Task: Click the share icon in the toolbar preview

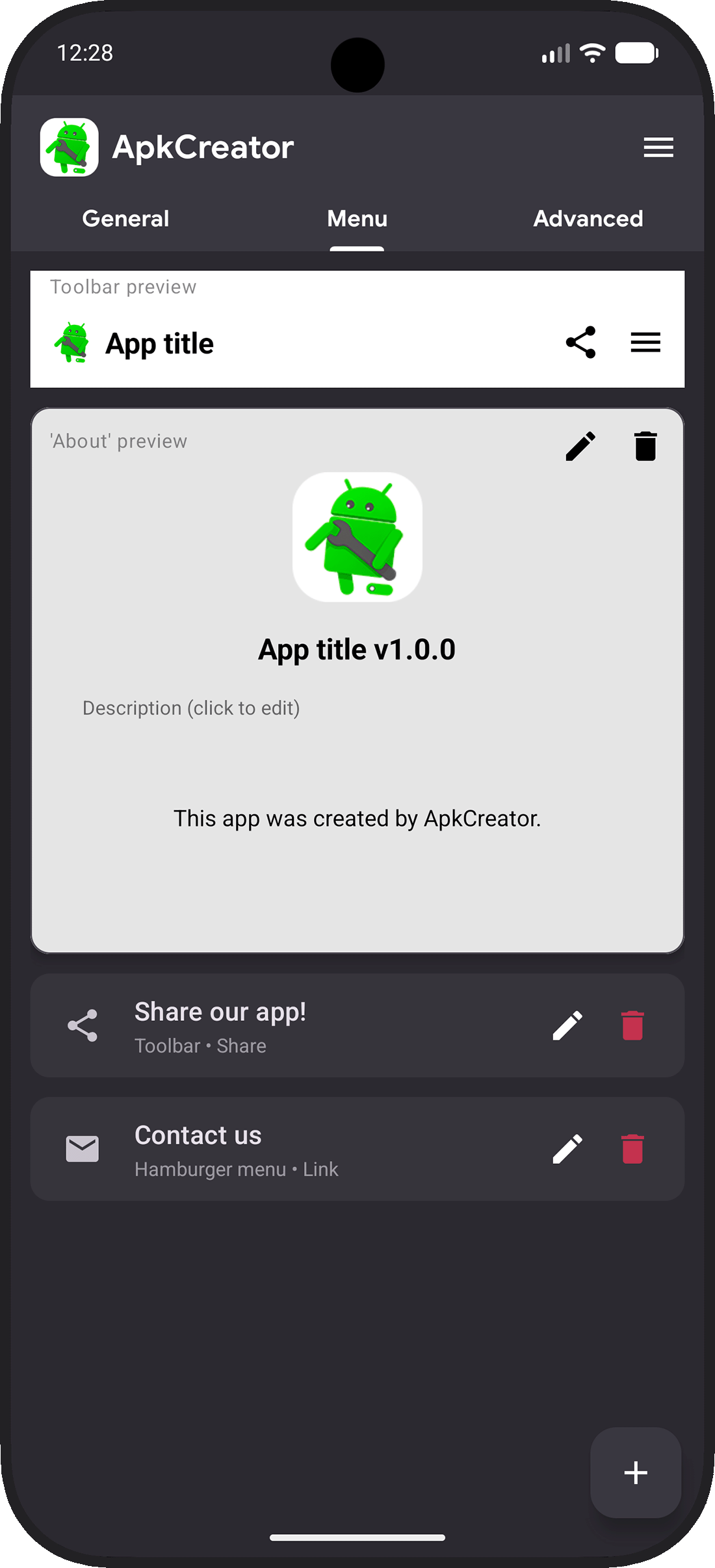Action: [x=580, y=343]
